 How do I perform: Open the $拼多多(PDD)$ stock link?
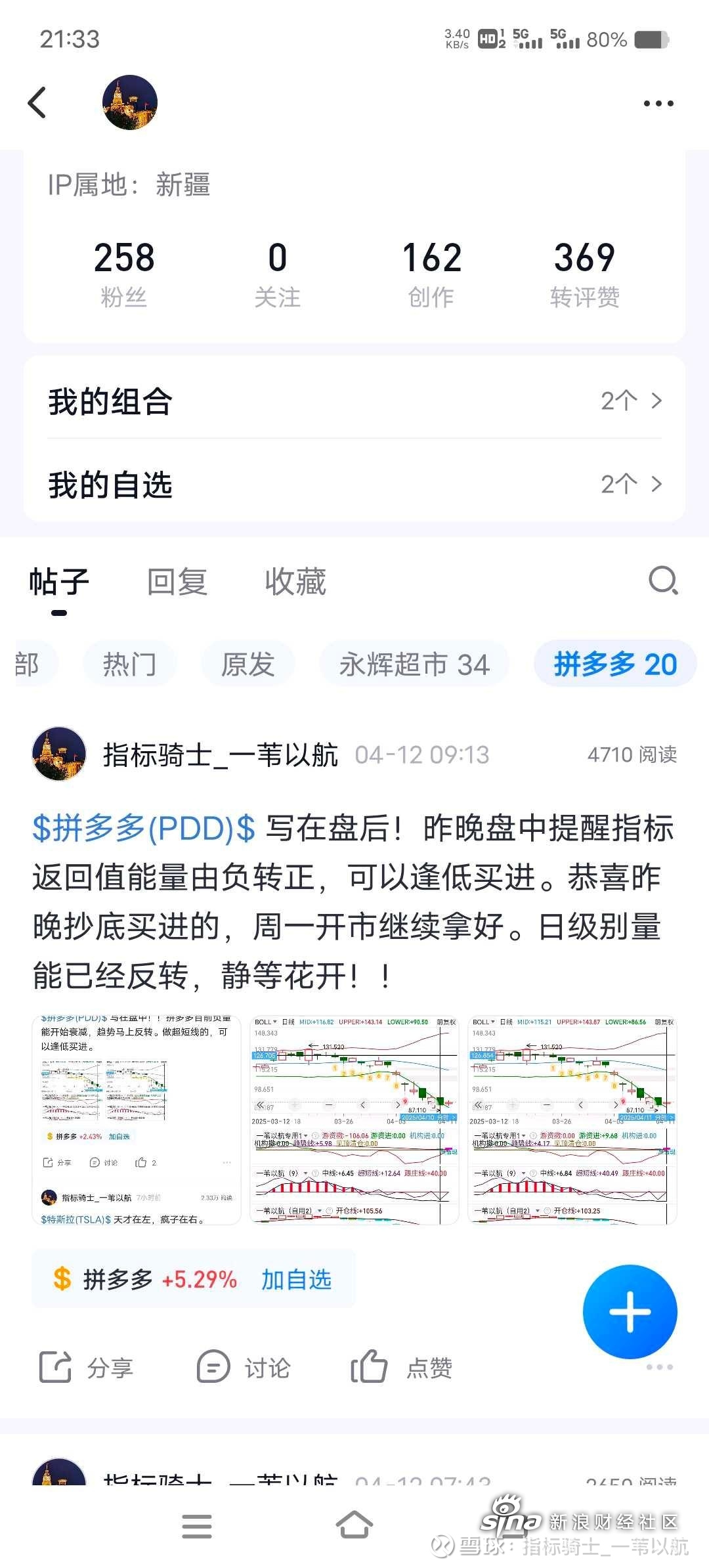point(144,828)
